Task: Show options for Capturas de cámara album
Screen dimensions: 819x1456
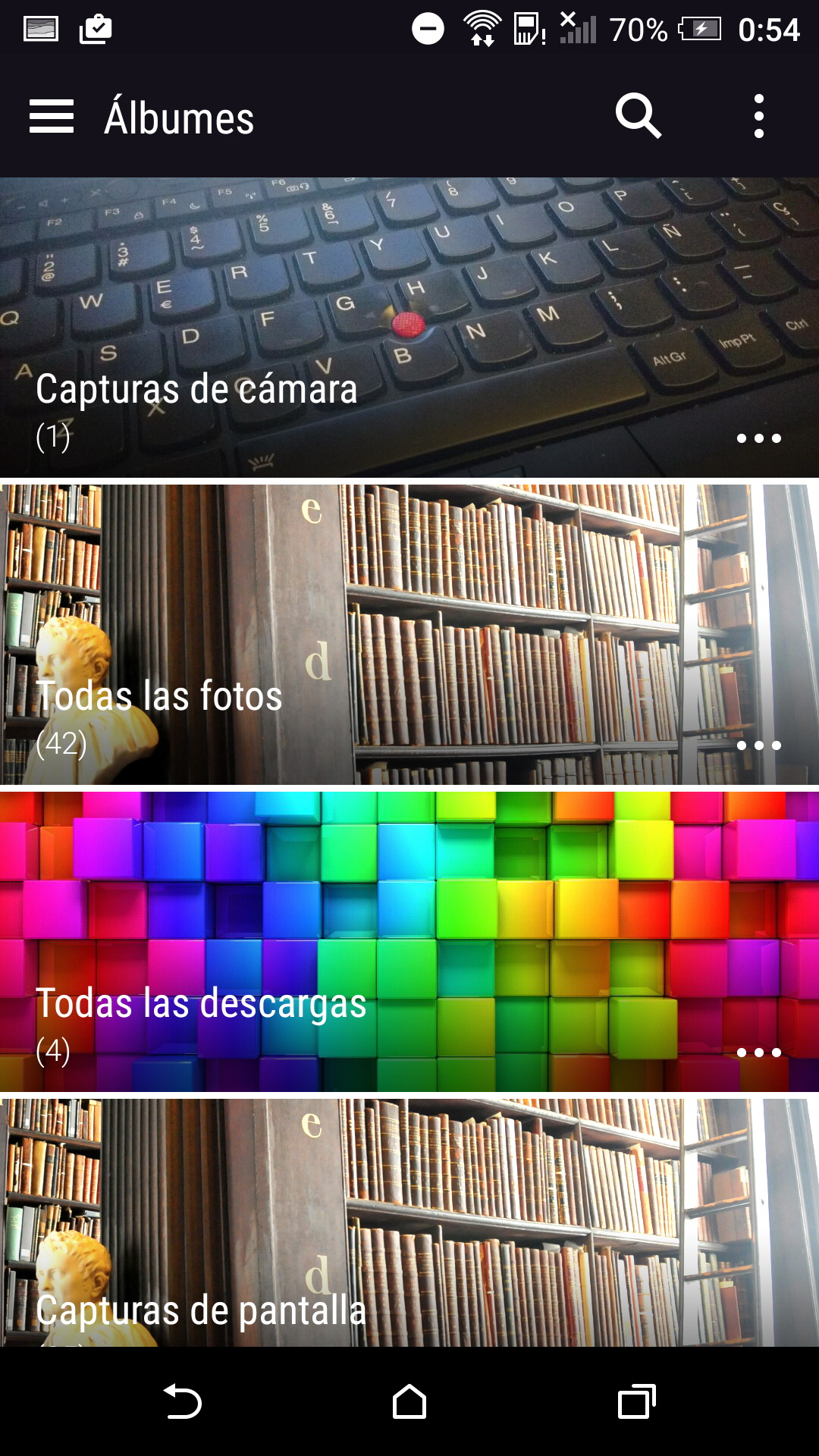Action: coord(758,438)
